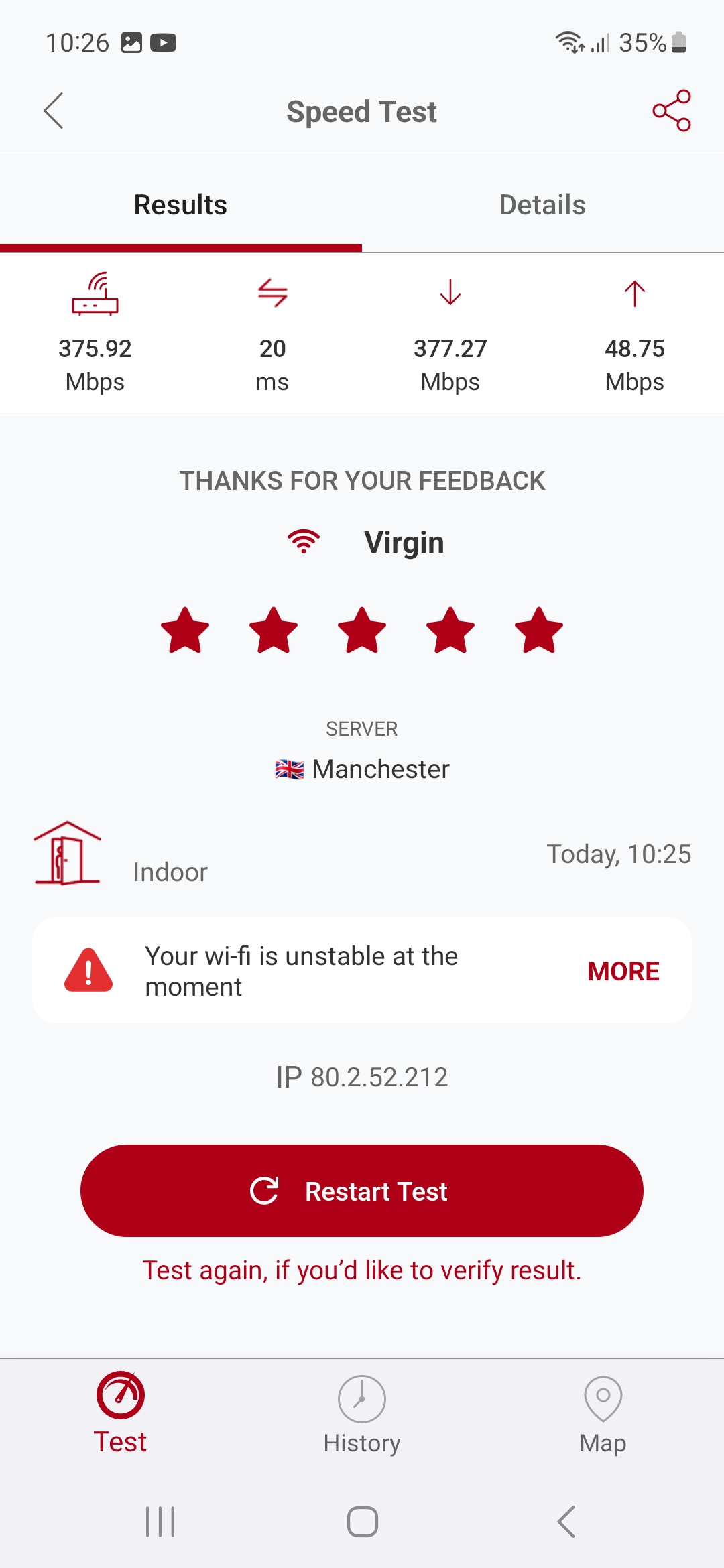Select the Test tab in bottom navigation
The image size is (724, 1568).
click(x=121, y=1414)
